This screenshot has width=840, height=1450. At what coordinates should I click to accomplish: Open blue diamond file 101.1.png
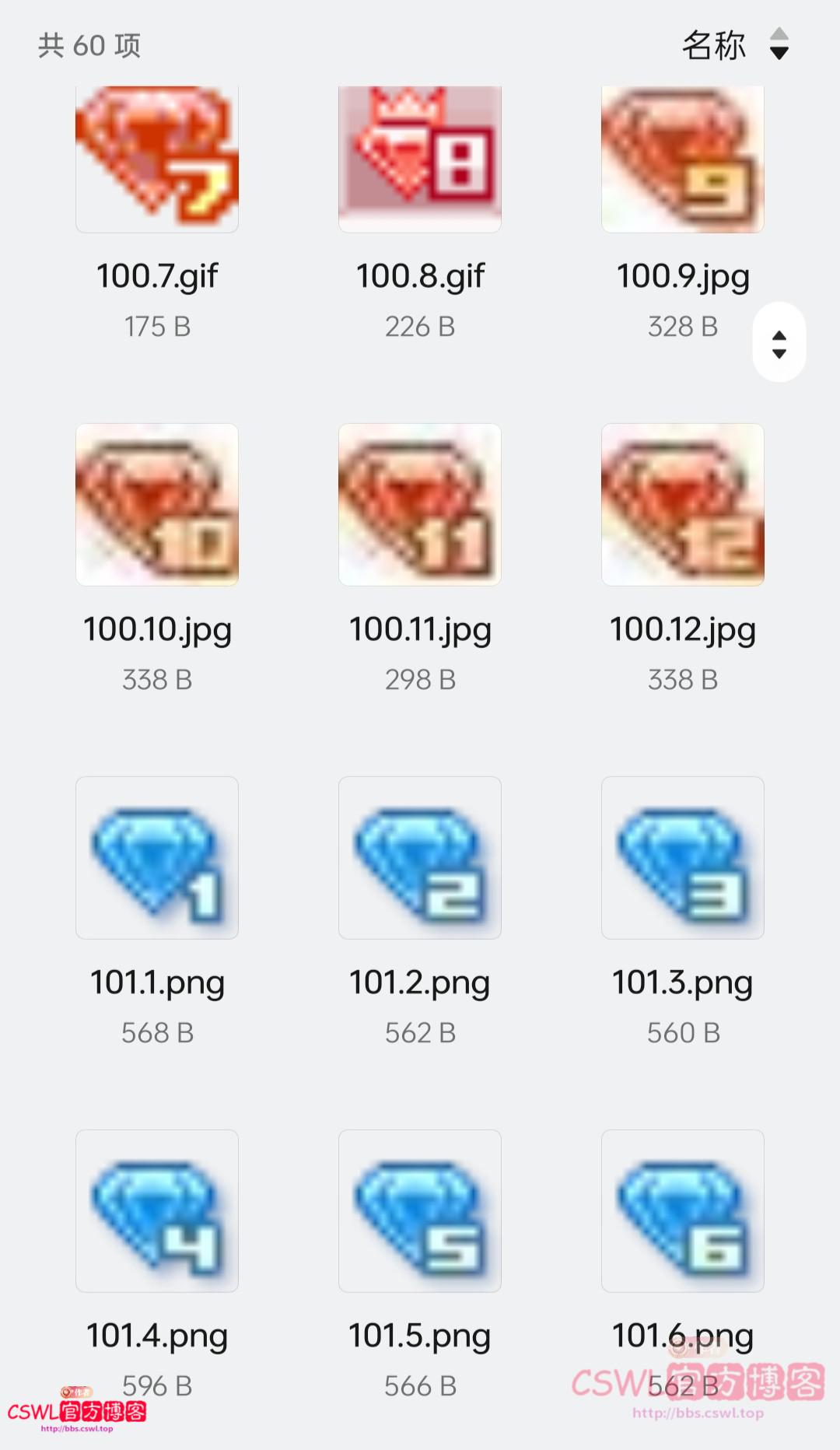pos(157,858)
